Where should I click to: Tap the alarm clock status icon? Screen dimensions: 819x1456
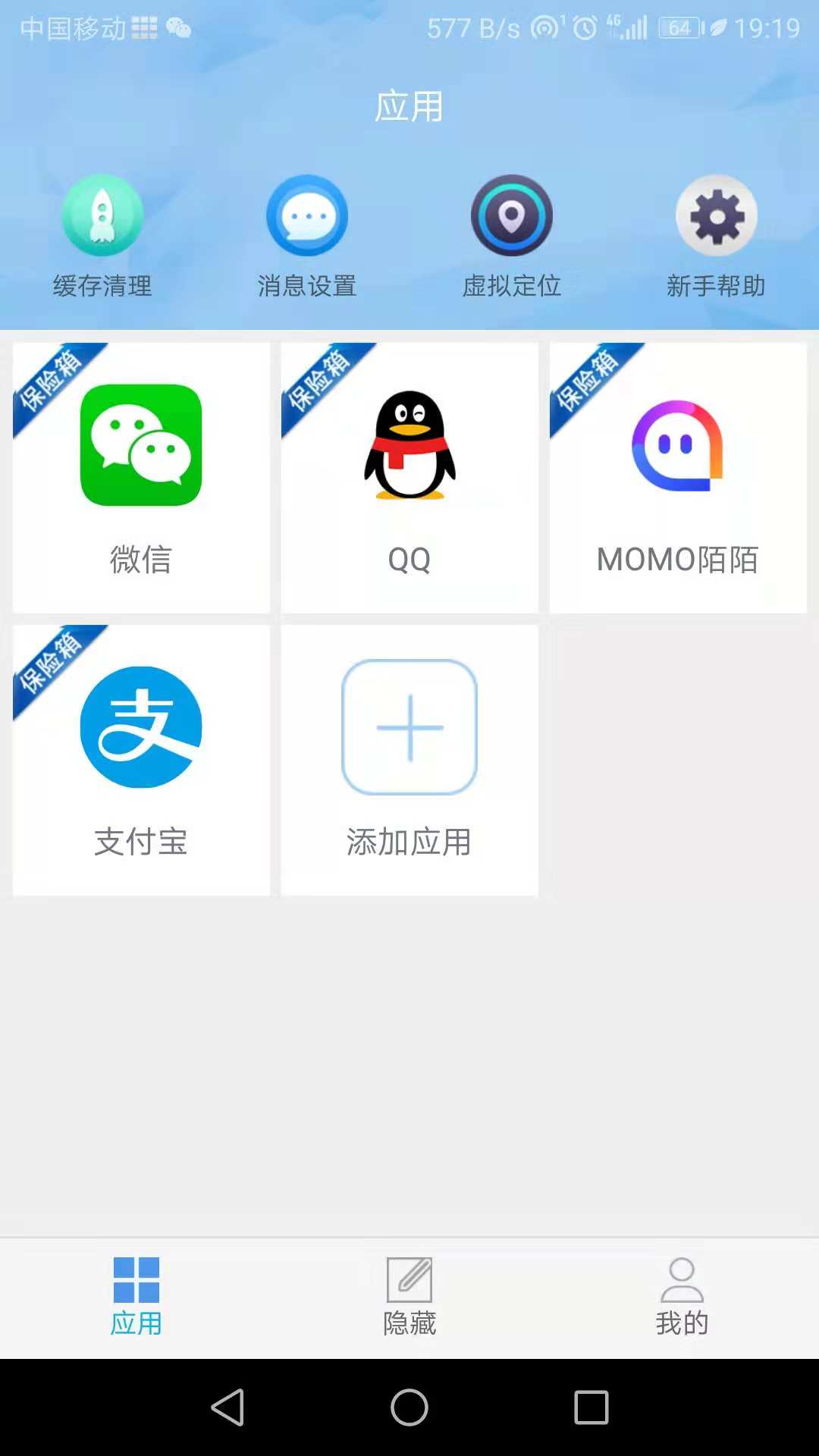584,28
